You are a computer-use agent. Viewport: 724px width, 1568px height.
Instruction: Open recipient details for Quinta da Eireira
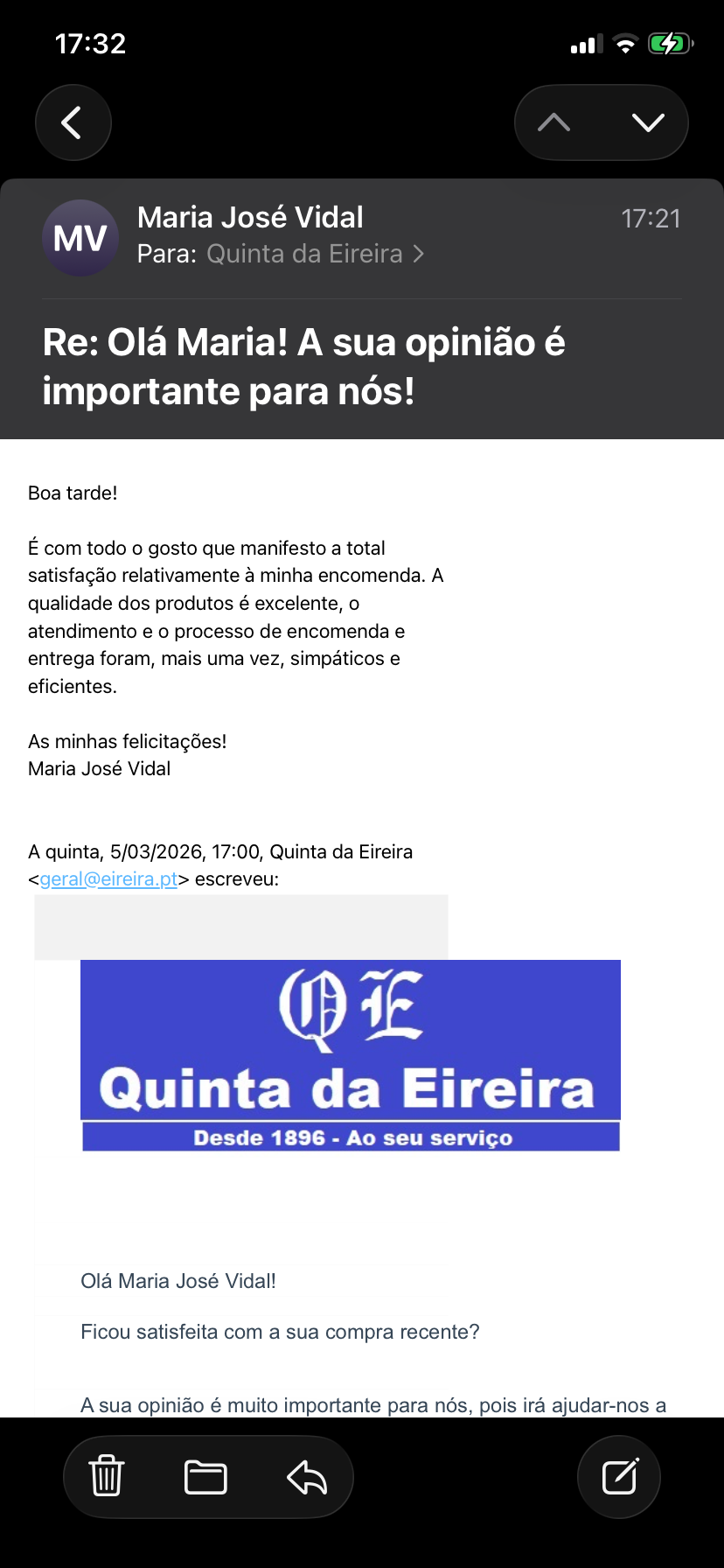315,254
